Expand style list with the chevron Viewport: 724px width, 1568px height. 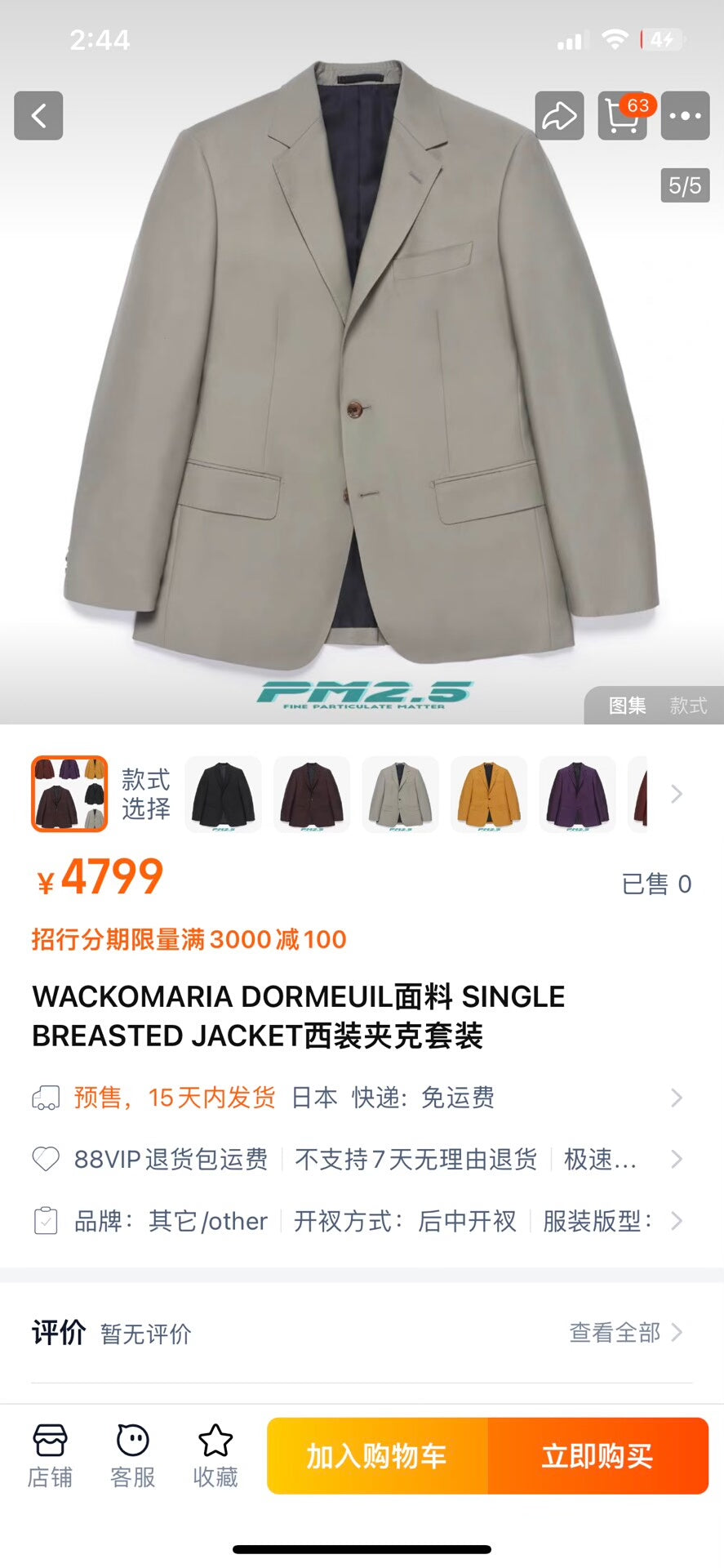677,794
